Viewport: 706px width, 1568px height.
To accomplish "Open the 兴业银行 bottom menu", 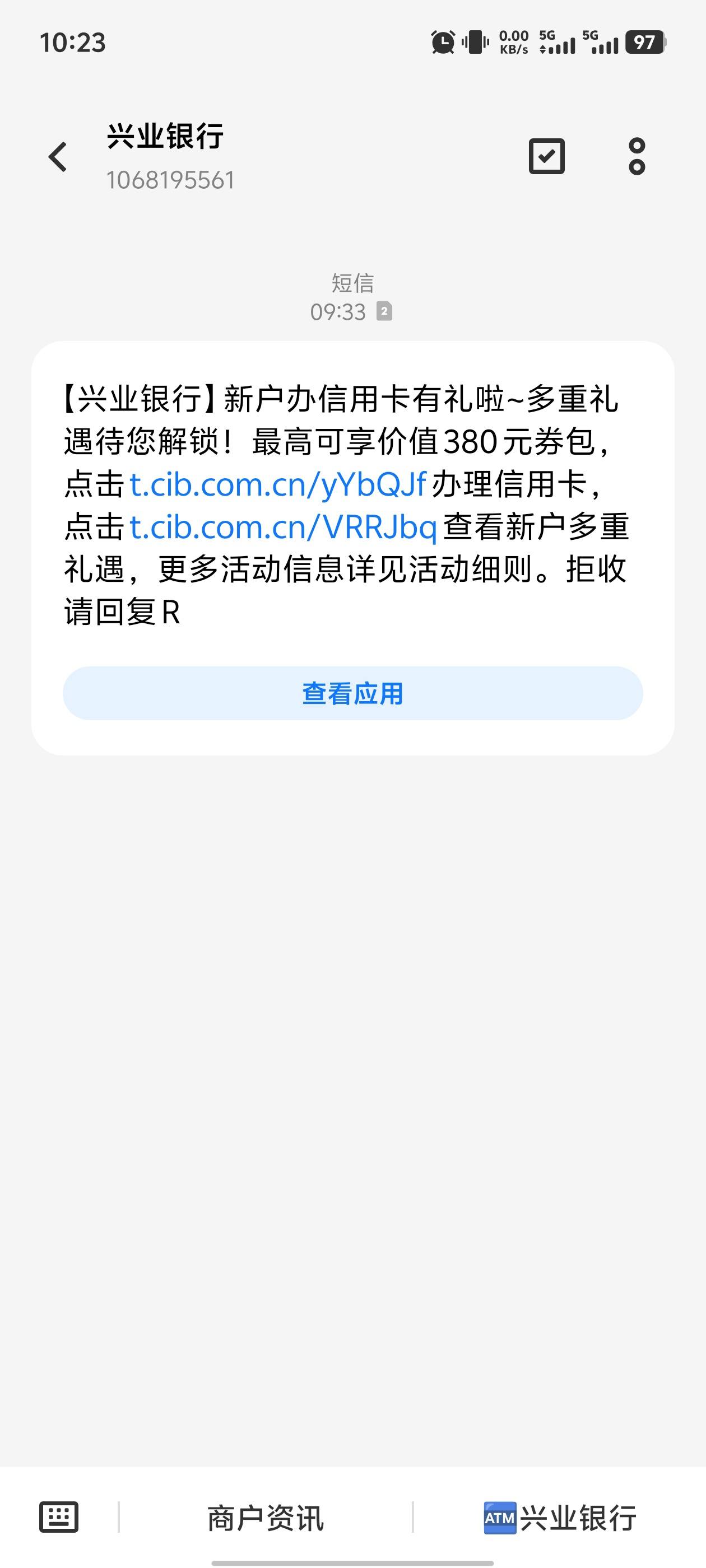I will pyautogui.click(x=560, y=1518).
